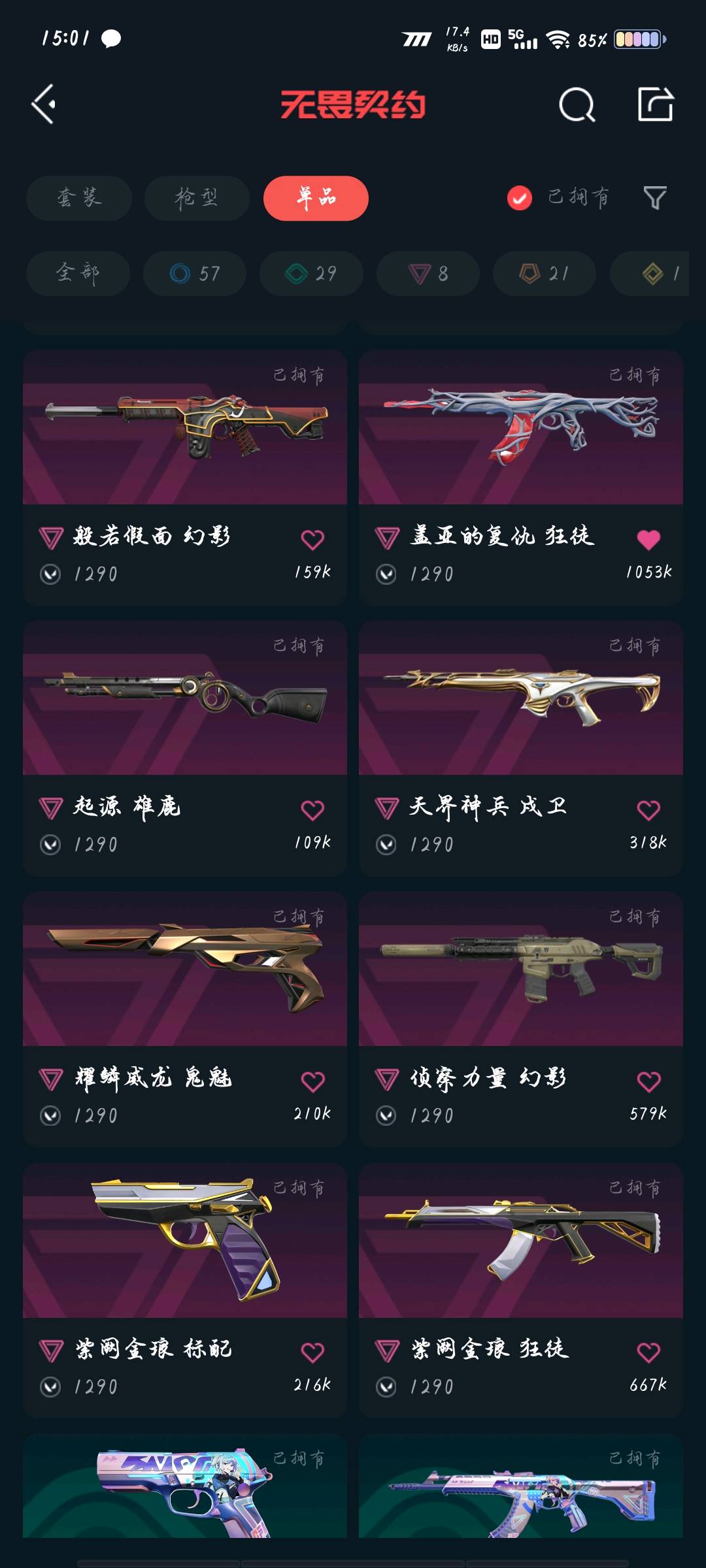
Task: Filter by the green tier chip showing 29
Action: [311, 273]
